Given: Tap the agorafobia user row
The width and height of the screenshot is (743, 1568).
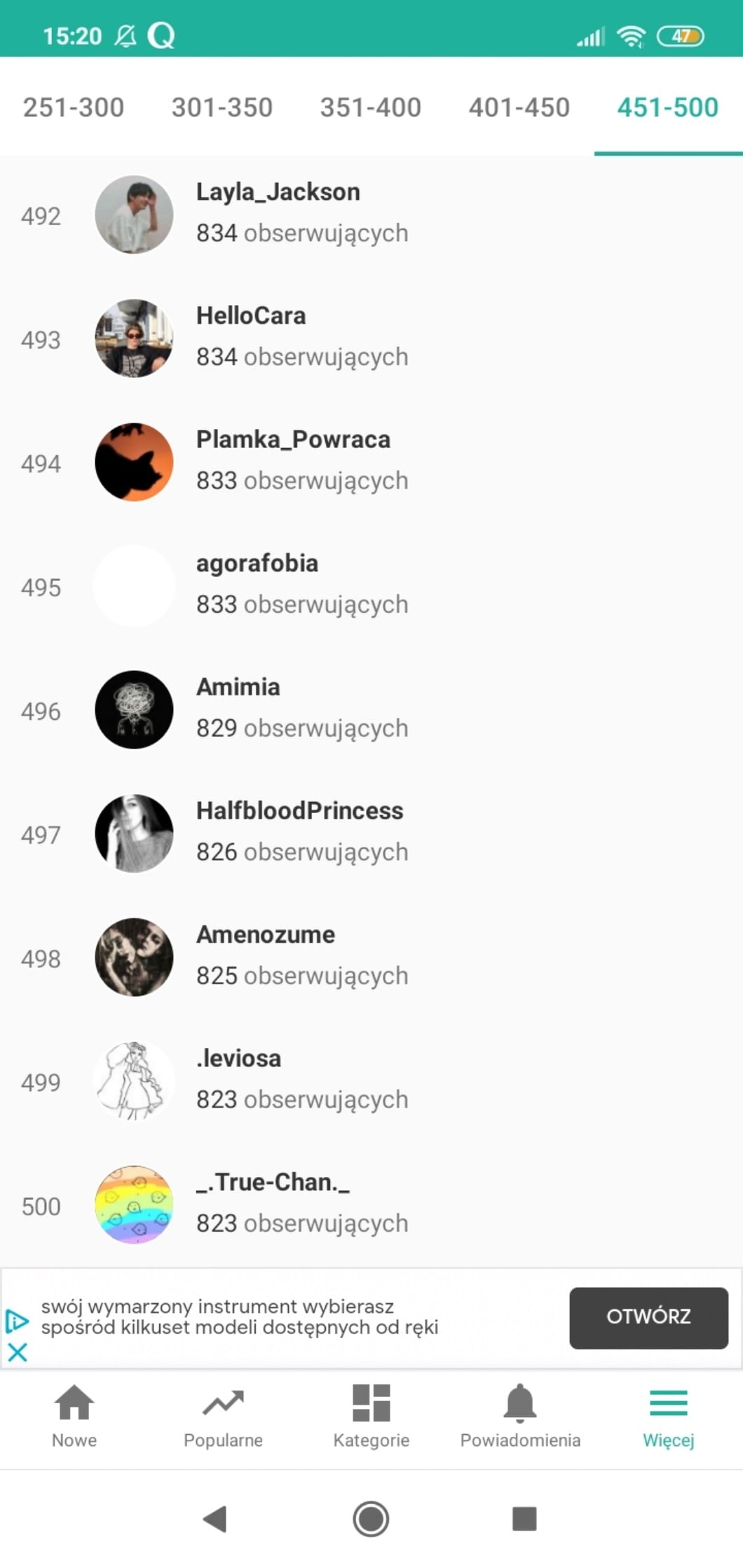Looking at the screenshot, I should [371, 585].
